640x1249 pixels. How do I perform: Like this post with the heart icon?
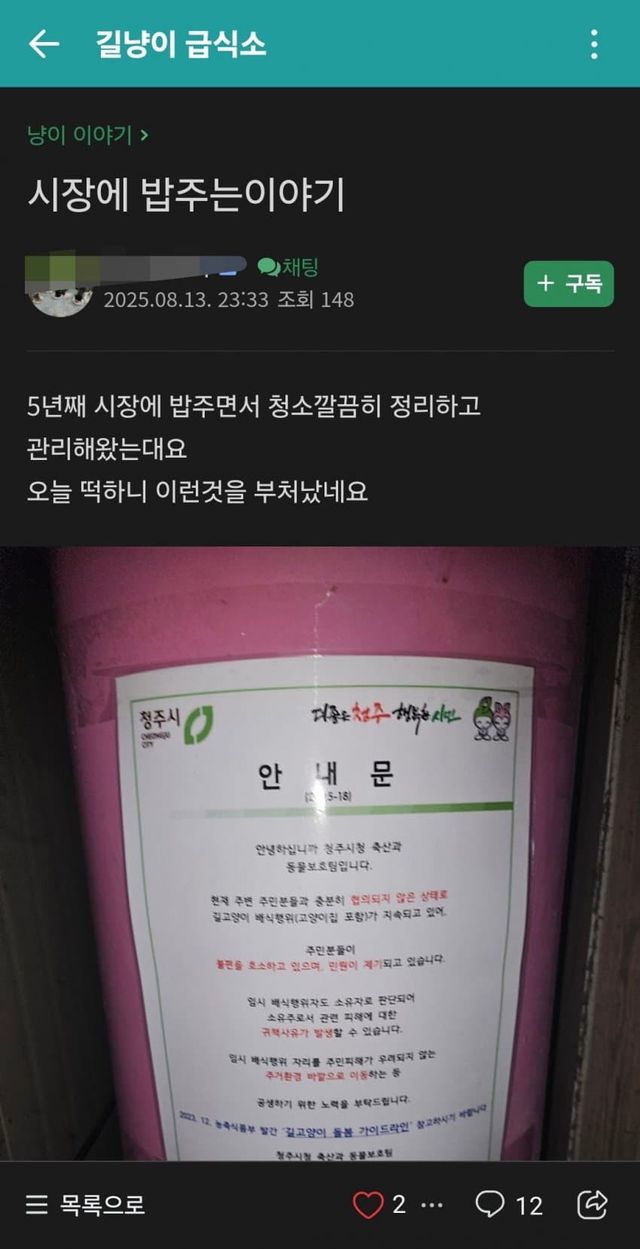368,1205
